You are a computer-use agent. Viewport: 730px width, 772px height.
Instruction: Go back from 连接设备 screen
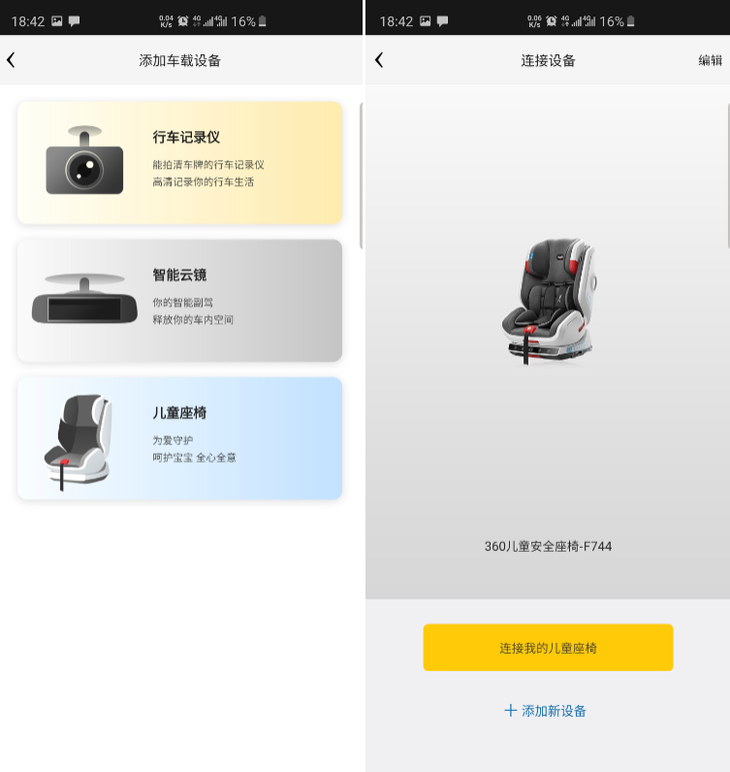(379, 60)
